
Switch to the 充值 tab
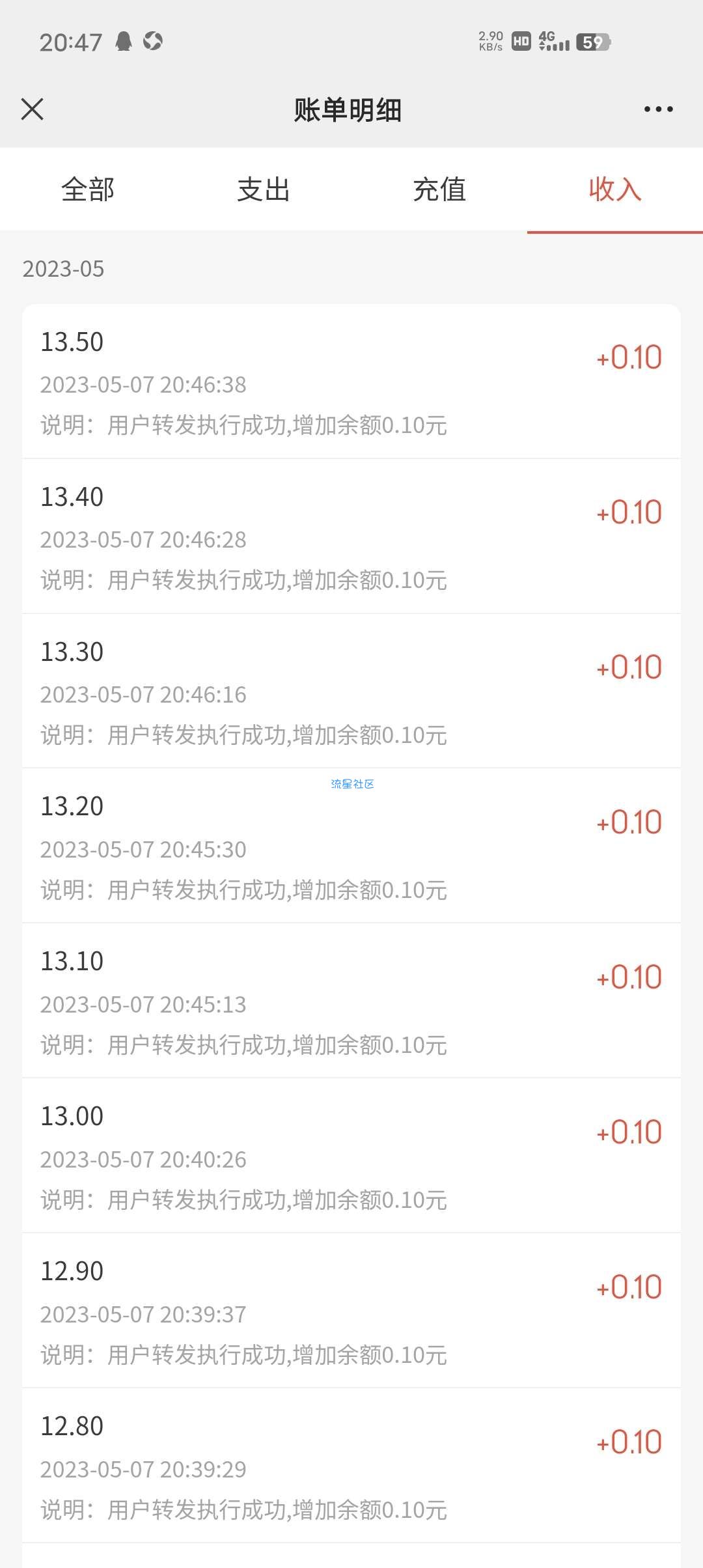point(439,189)
